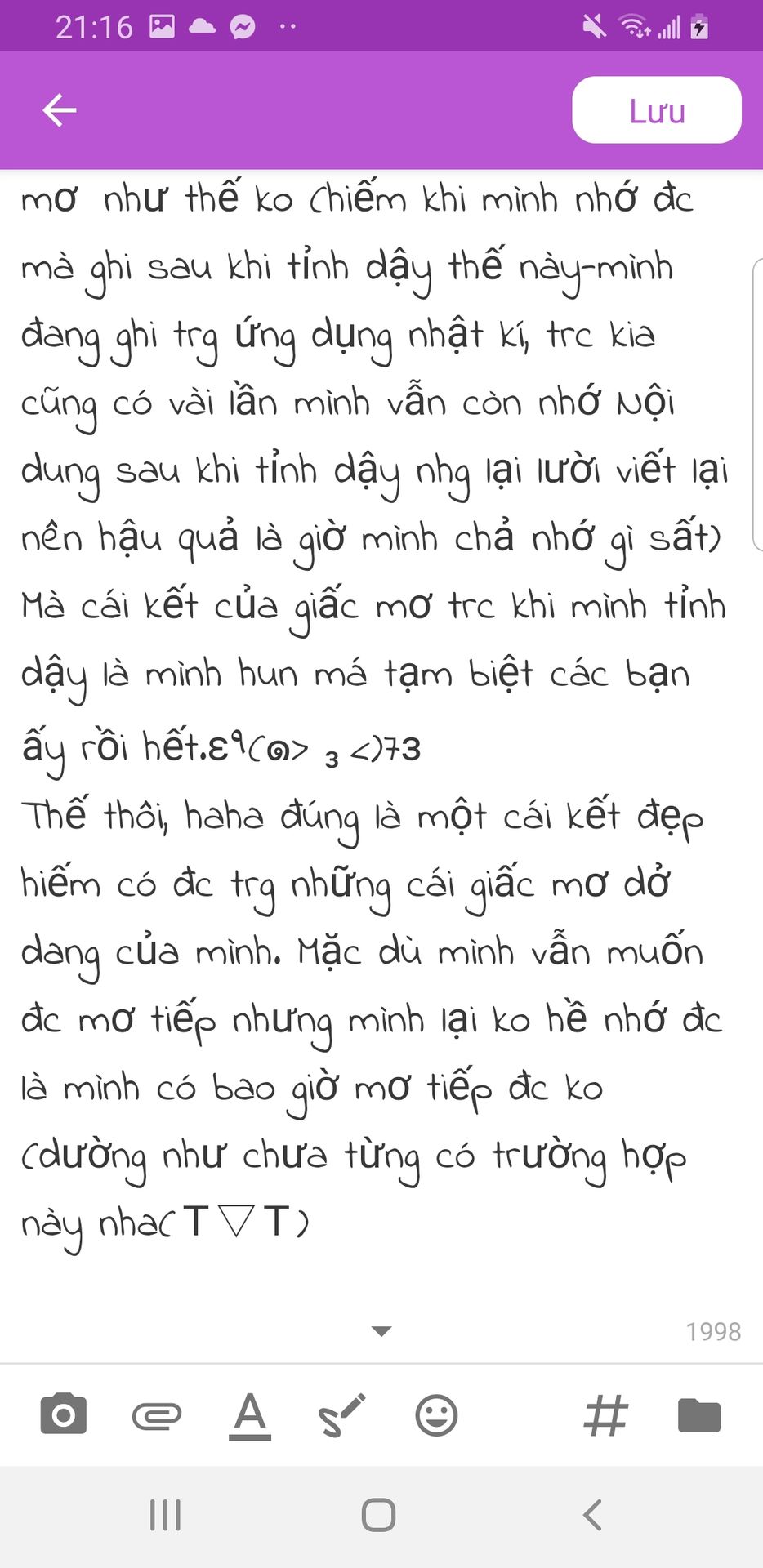Collapse the panel with the down arrow
763x1568 pixels.
pyautogui.click(x=381, y=1331)
